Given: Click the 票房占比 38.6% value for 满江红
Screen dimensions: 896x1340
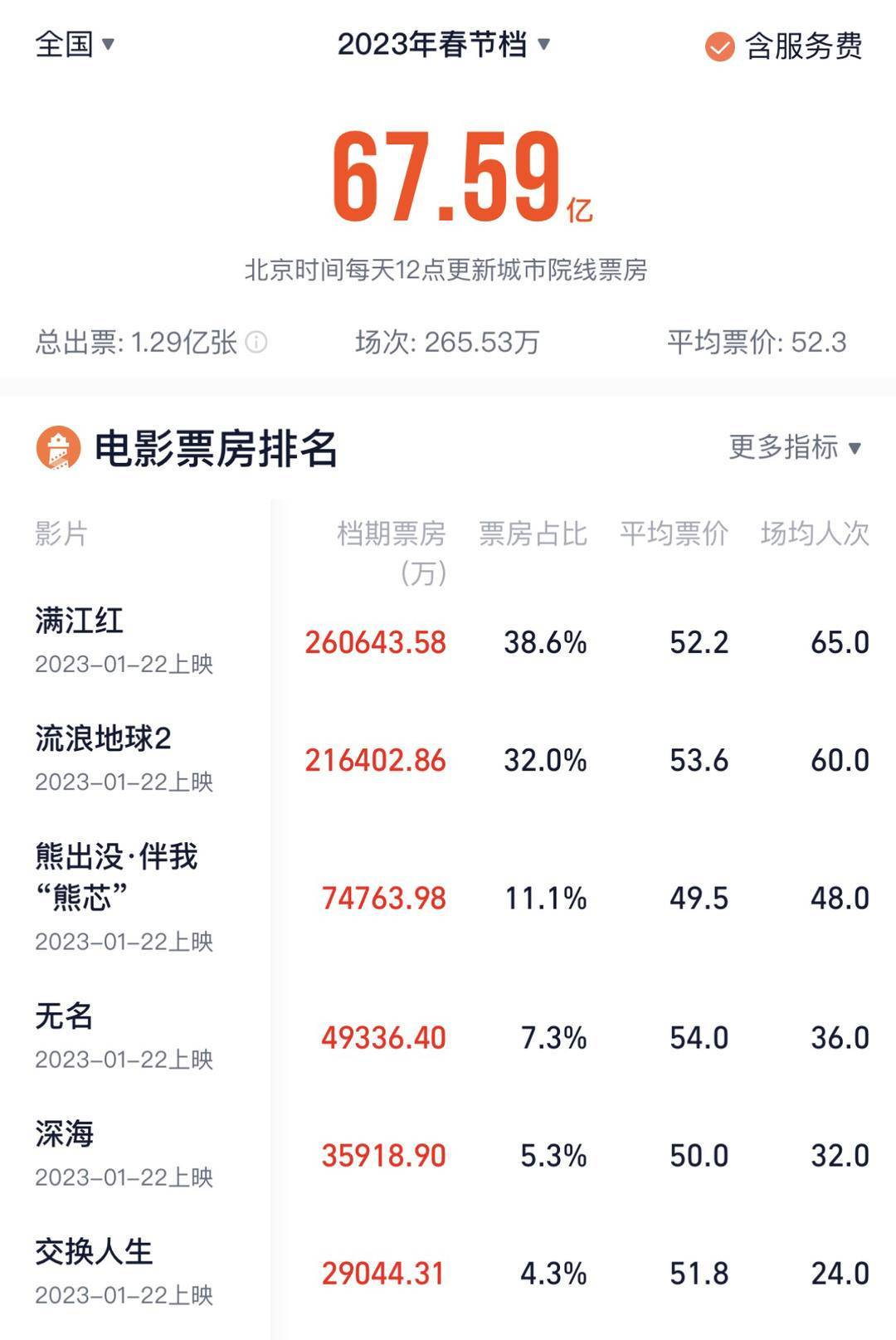Looking at the screenshot, I should [546, 643].
